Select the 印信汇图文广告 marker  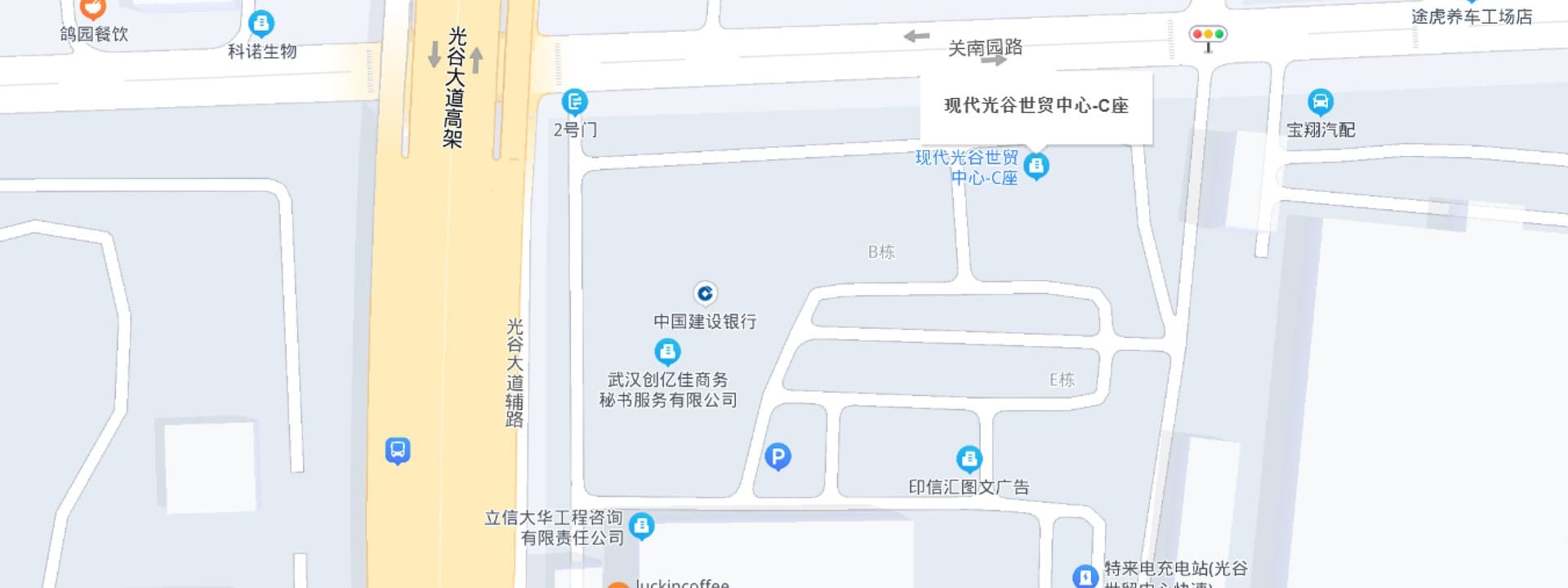(x=969, y=459)
